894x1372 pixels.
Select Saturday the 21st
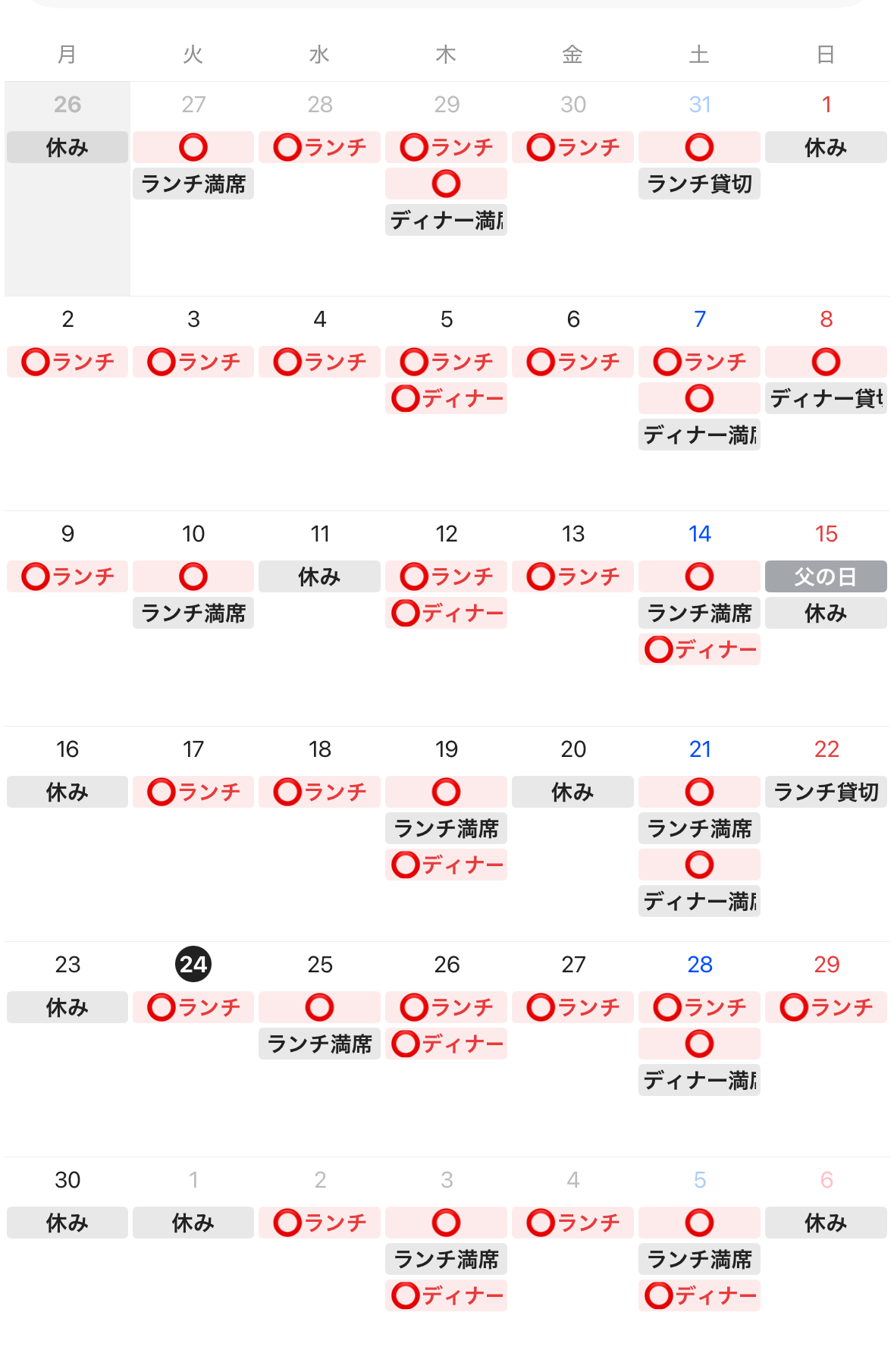[x=699, y=749]
